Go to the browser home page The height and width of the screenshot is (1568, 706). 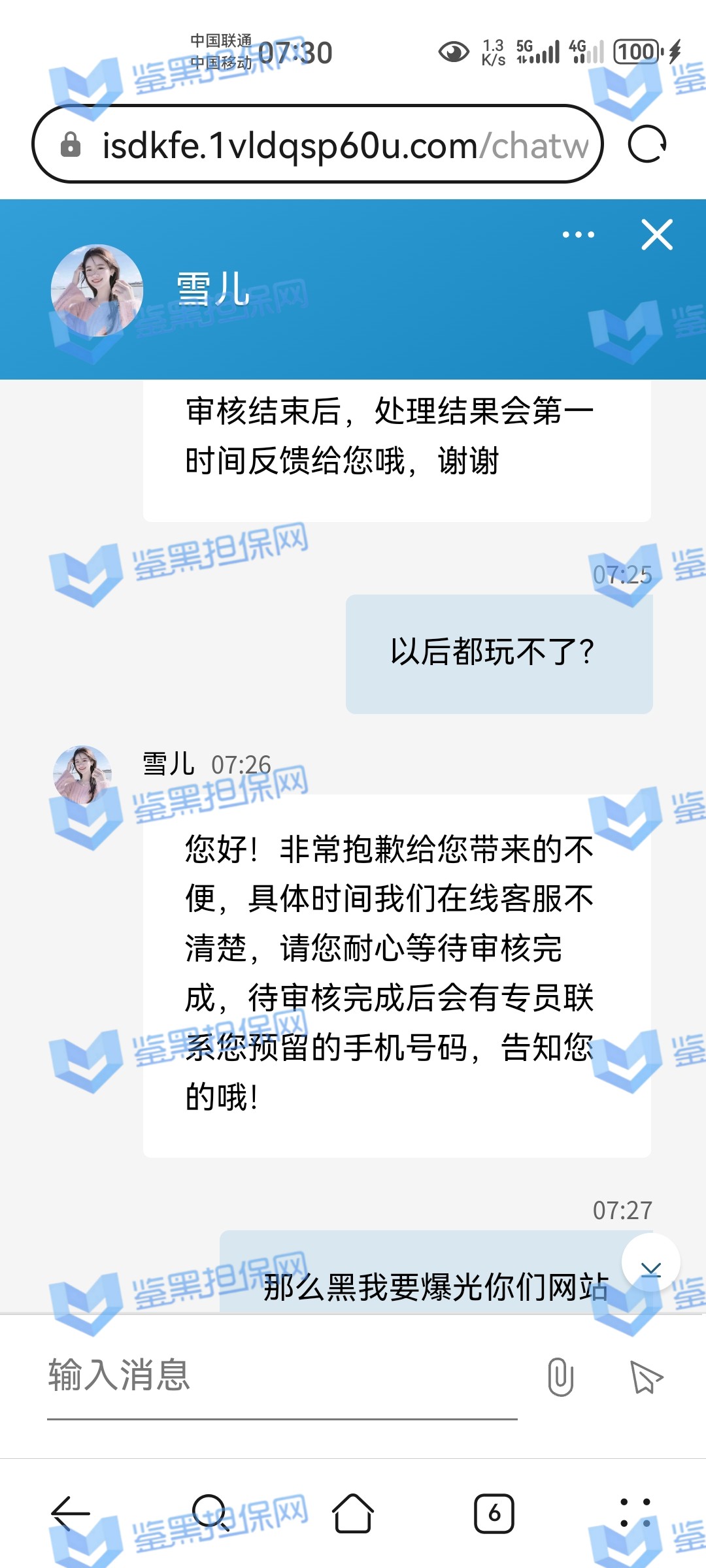pos(353,1512)
